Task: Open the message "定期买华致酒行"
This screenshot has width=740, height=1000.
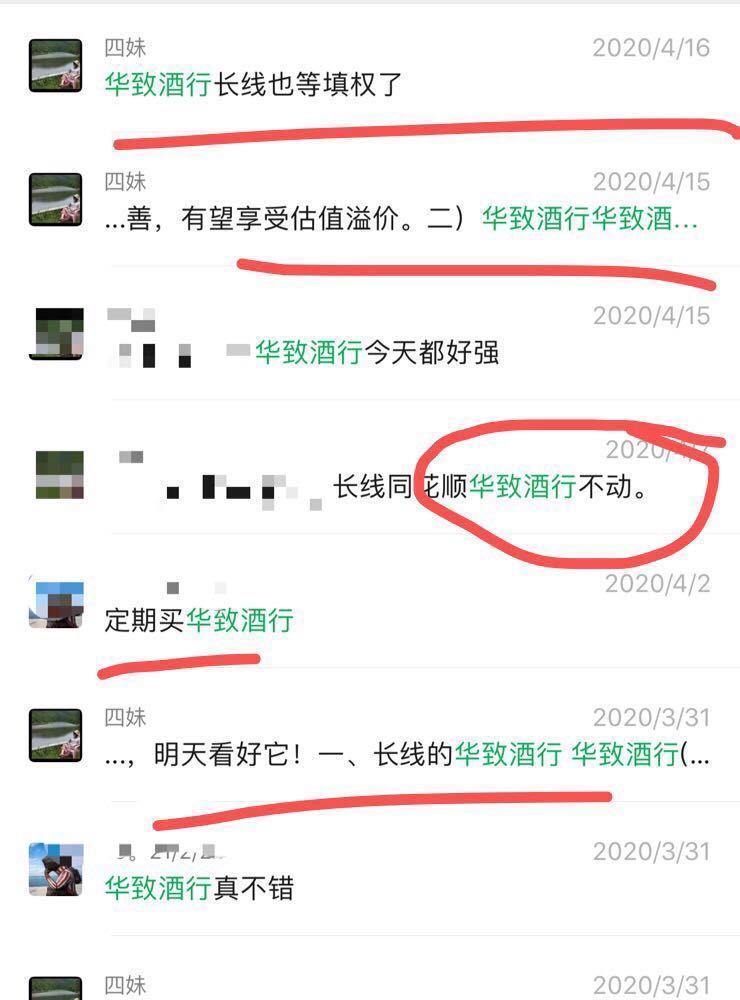Action: coord(200,621)
